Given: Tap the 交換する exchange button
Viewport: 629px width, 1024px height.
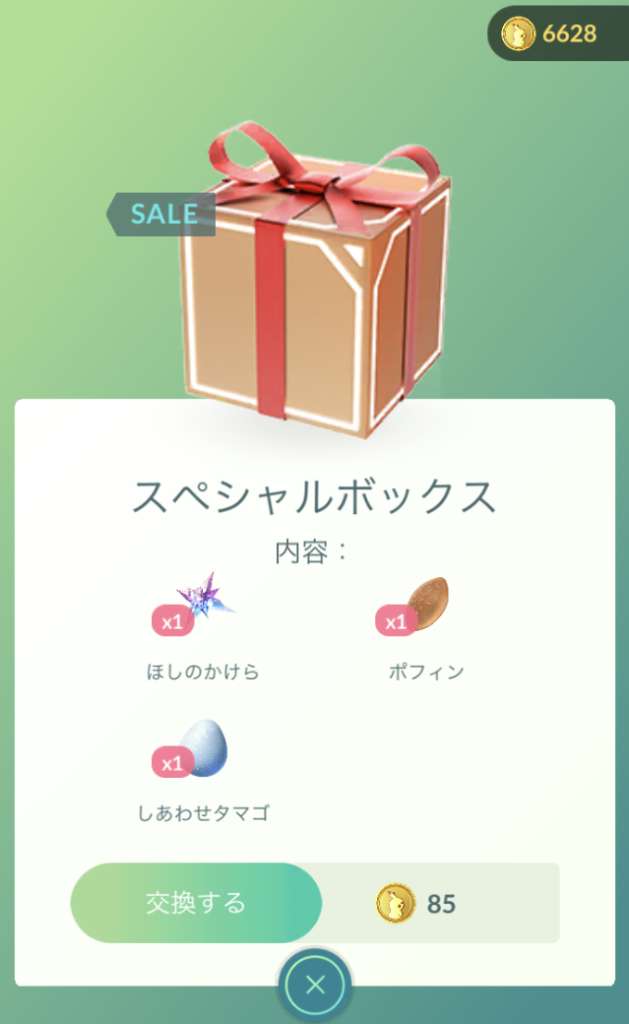Looking at the screenshot, I should (x=196, y=903).
